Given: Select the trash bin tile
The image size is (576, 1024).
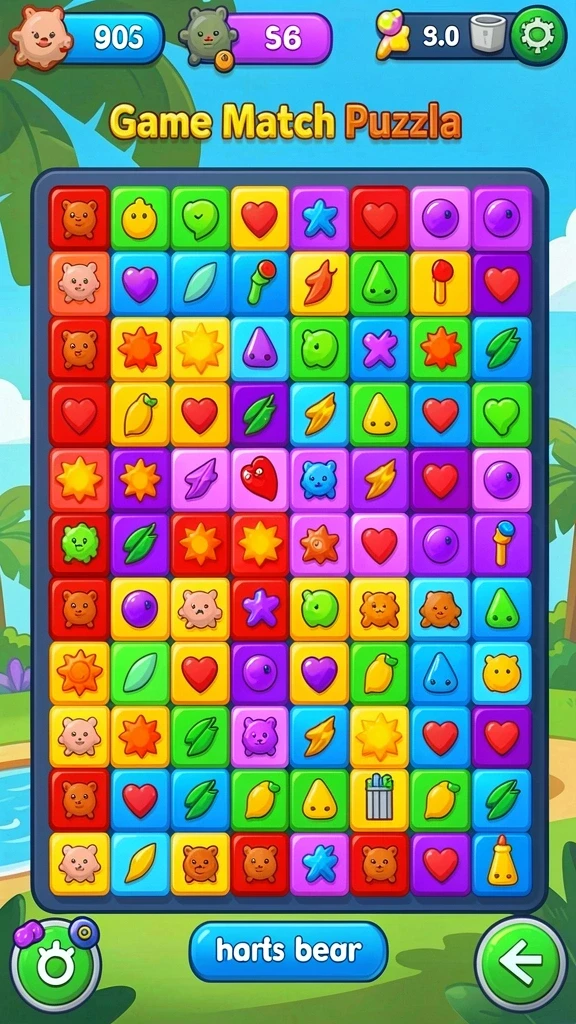Looking at the screenshot, I should (379, 800).
